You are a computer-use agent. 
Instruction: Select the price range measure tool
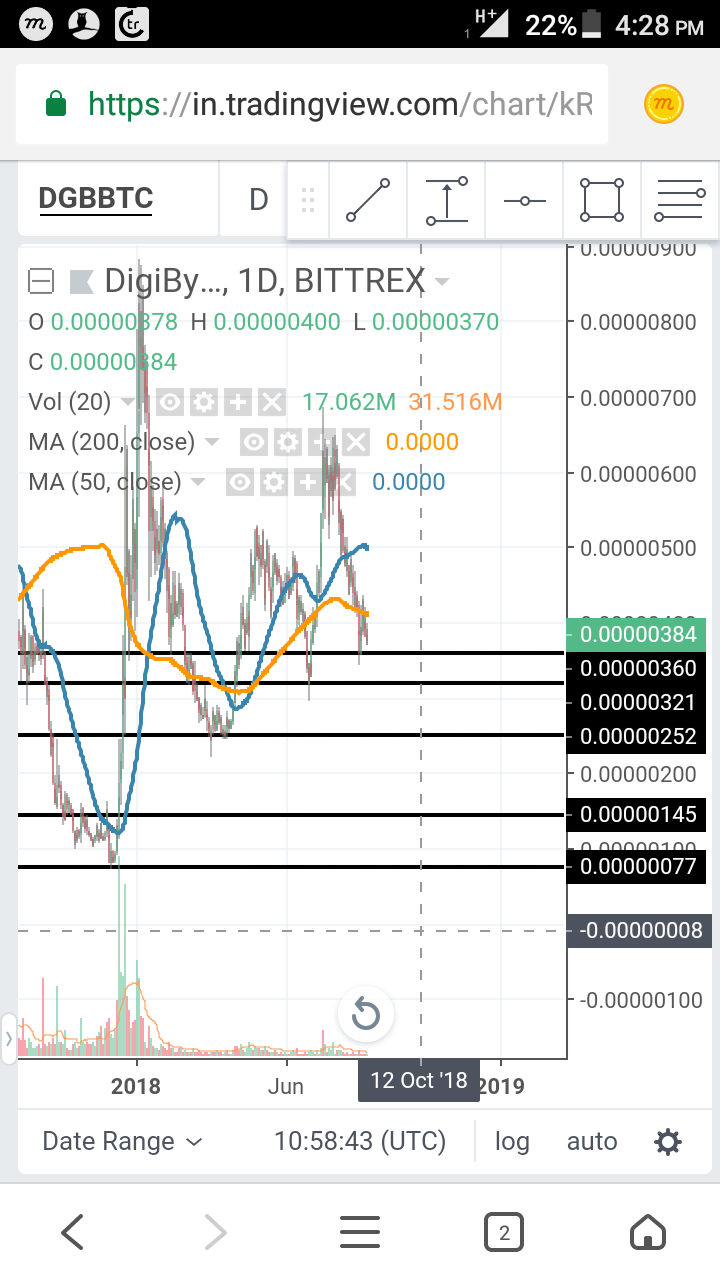point(446,200)
